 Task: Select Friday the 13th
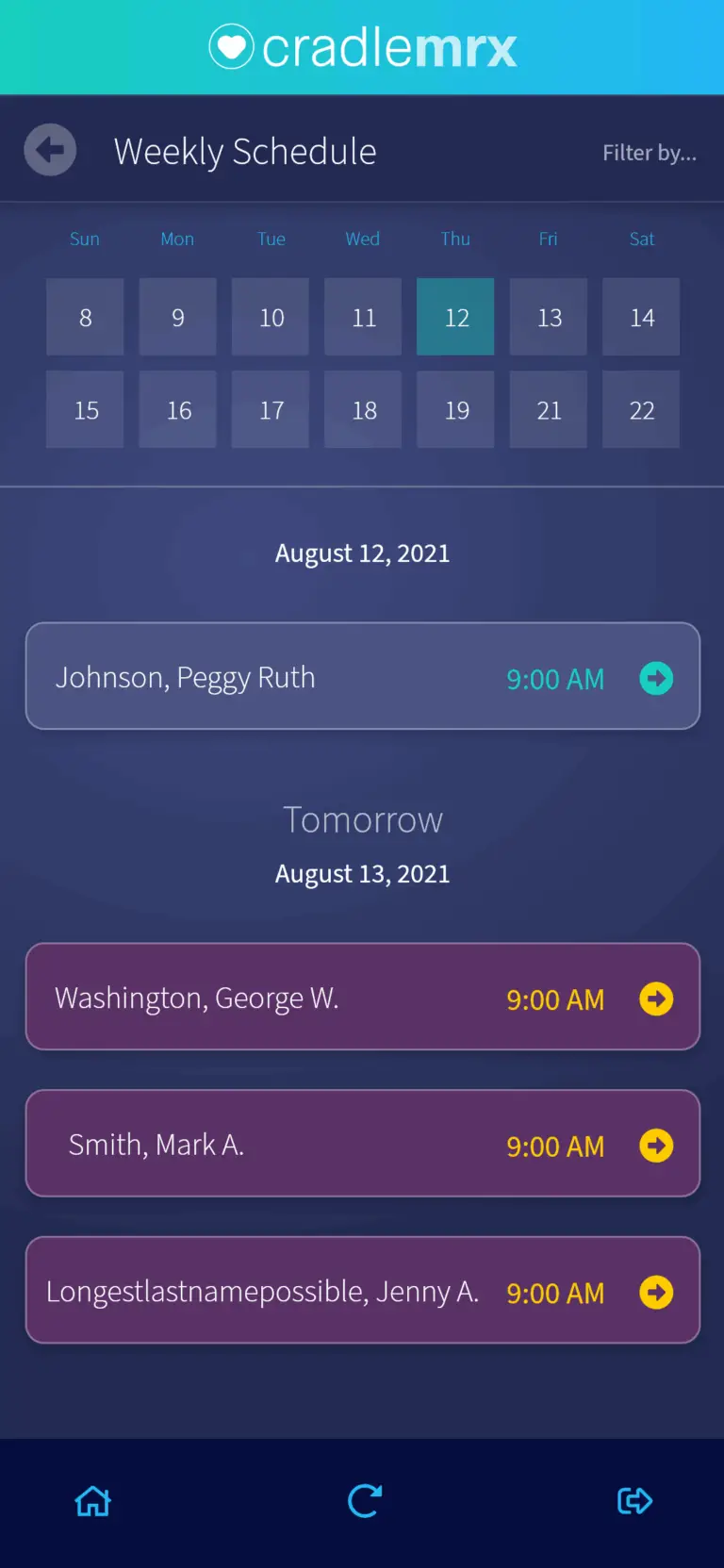coord(549,317)
